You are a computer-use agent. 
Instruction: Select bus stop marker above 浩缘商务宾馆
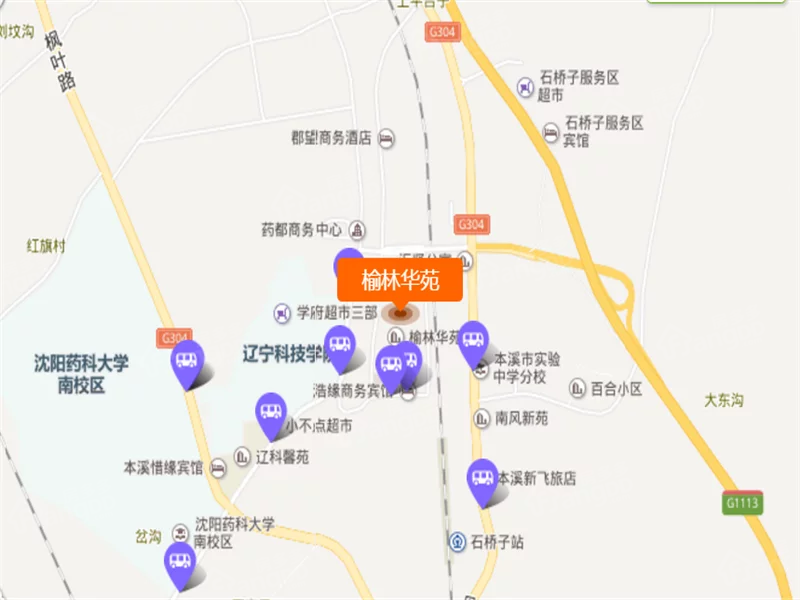click(391, 366)
